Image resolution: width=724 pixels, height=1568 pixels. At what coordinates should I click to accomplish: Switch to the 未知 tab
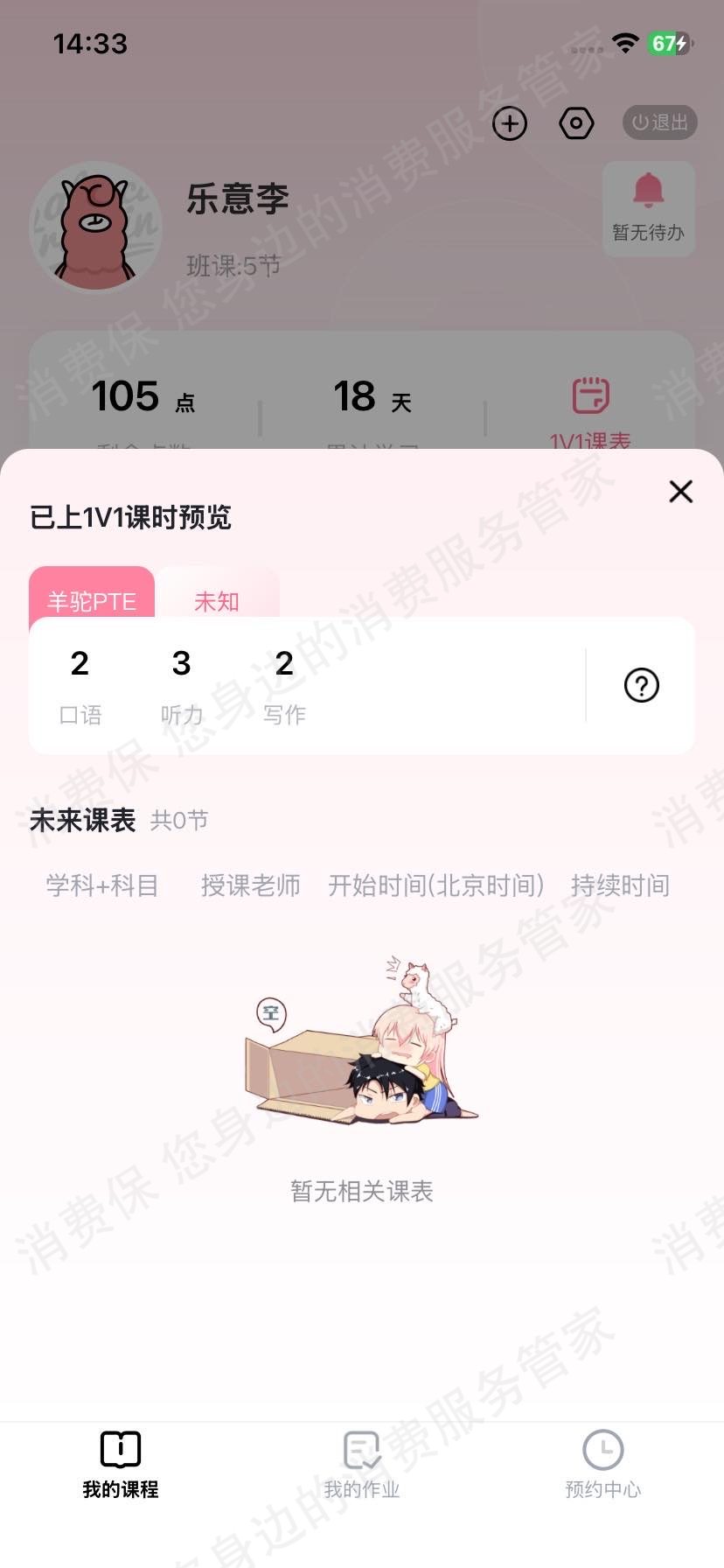[217, 601]
